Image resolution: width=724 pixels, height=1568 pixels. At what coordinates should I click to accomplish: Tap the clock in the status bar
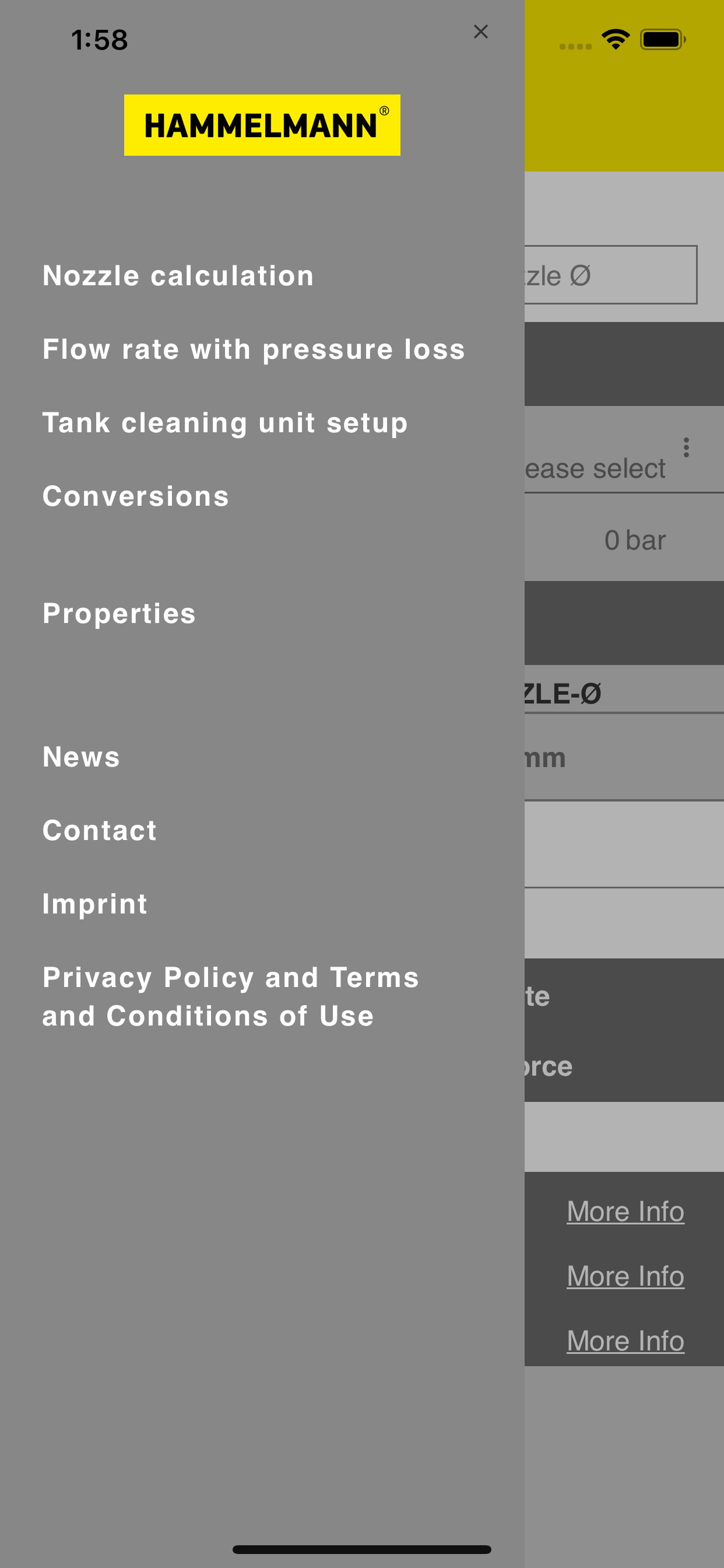pos(100,40)
